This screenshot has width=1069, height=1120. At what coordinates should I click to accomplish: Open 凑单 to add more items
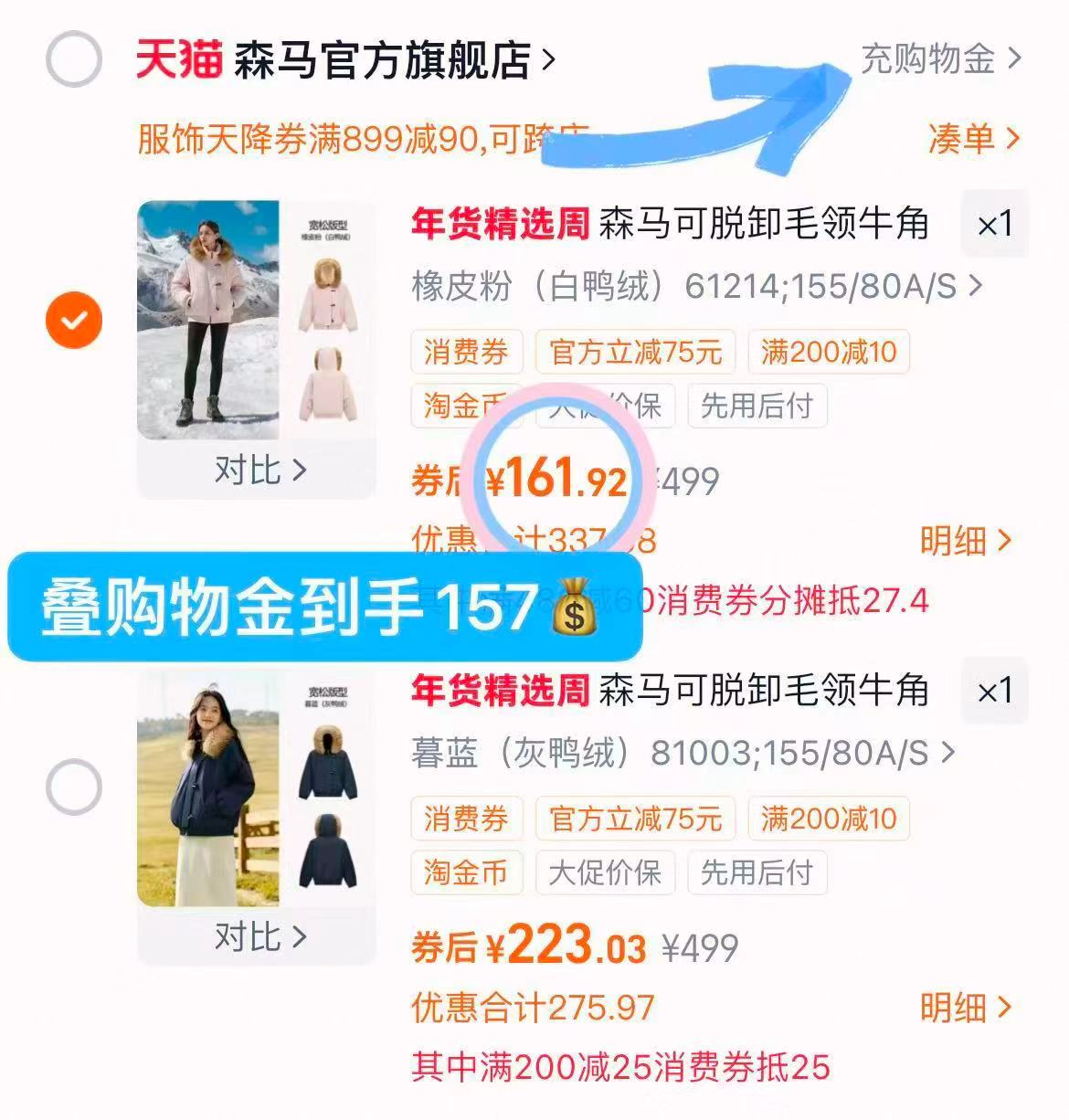click(x=970, y=139)
